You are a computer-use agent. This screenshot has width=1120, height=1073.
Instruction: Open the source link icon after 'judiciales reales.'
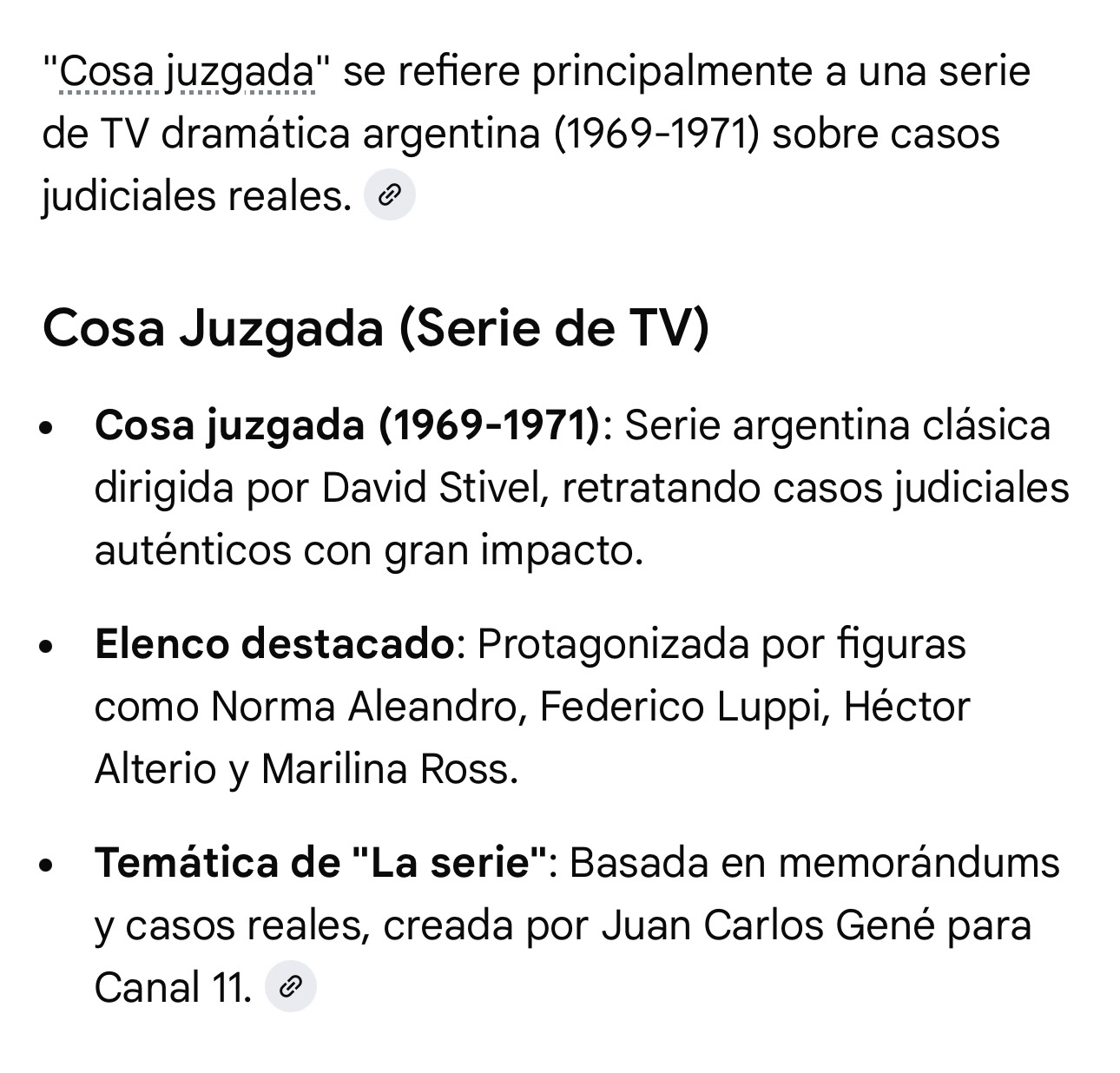click(390, 196)
